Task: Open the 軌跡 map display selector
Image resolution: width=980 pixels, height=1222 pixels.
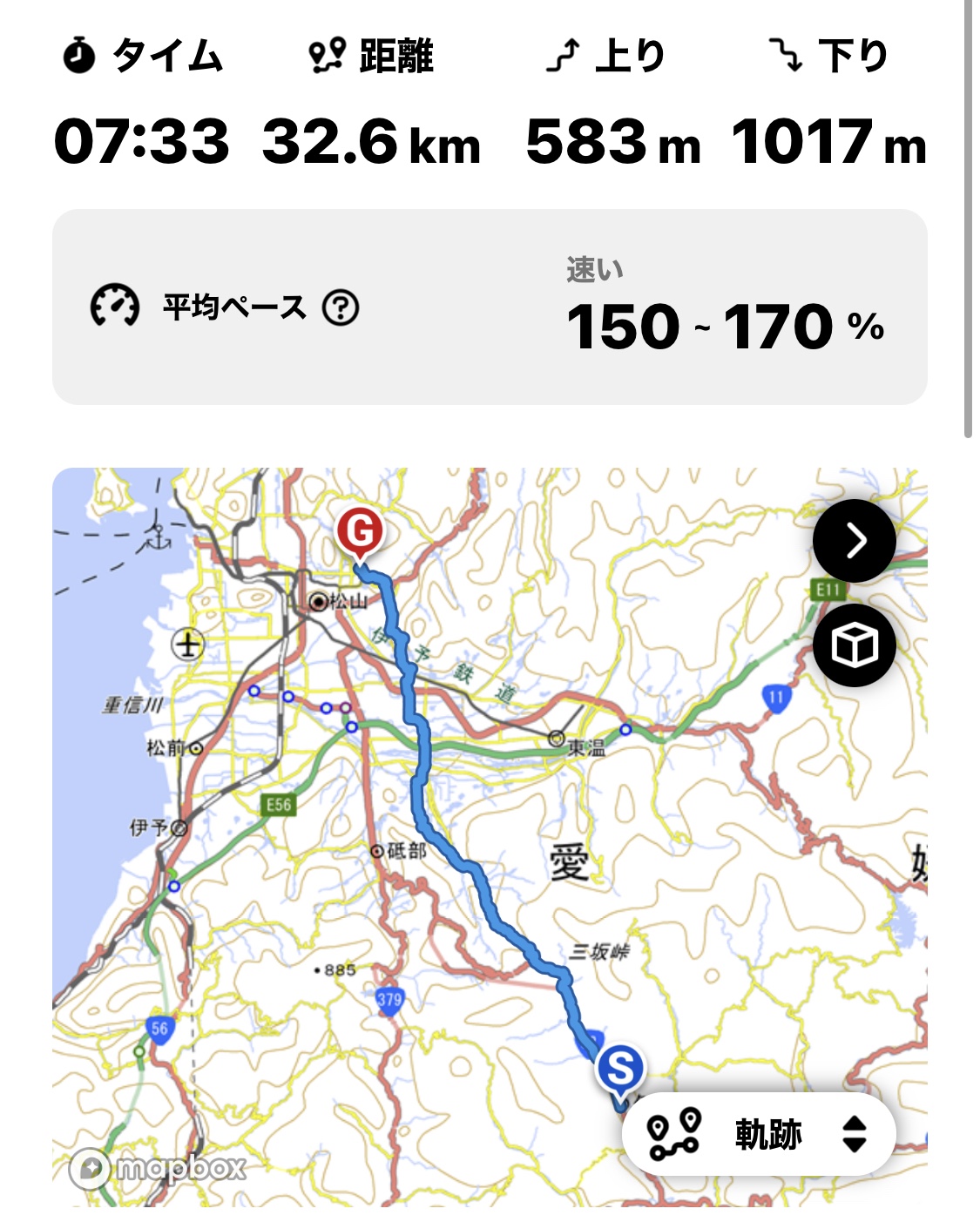Action: coord(759,1134)
